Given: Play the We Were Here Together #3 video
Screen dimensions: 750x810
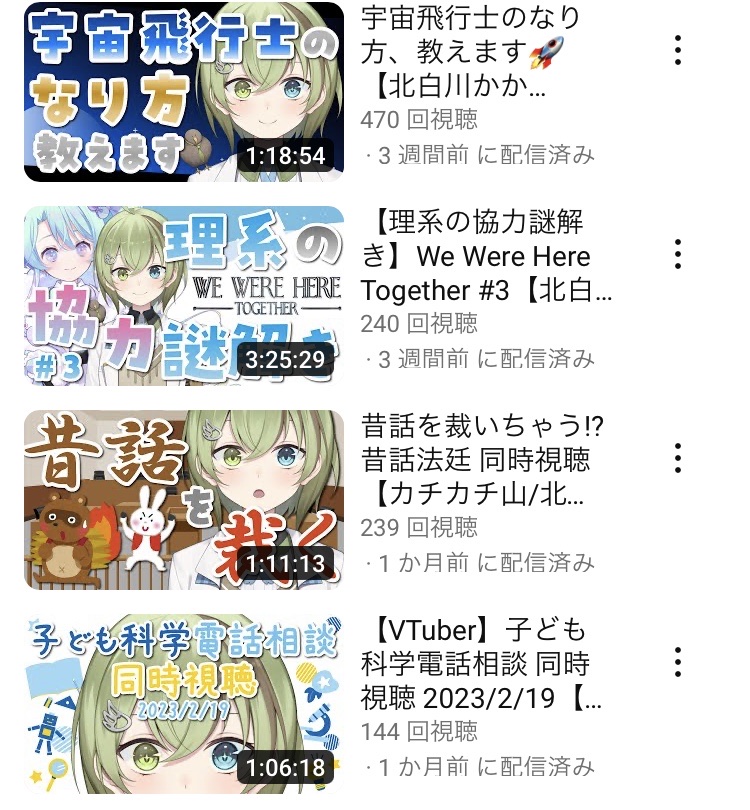Looking at the screenshot, I should pos(183,296).
